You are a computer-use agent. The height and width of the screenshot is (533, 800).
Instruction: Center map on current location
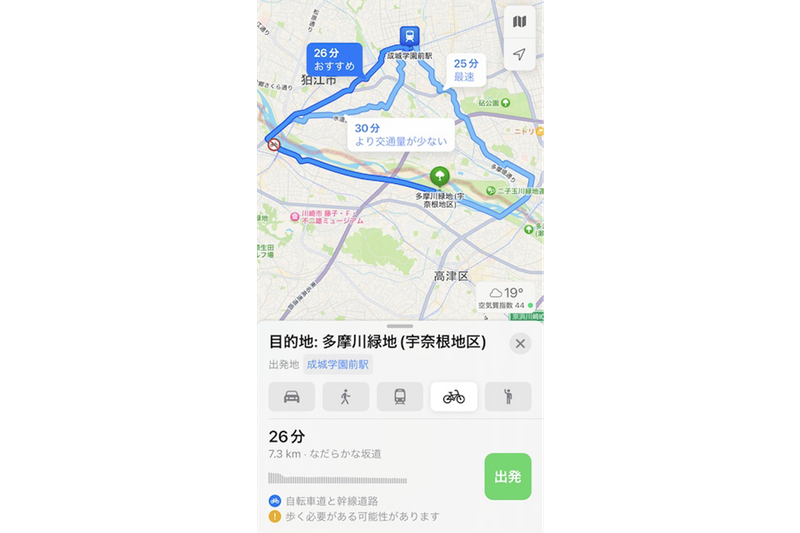click(519, 54)
